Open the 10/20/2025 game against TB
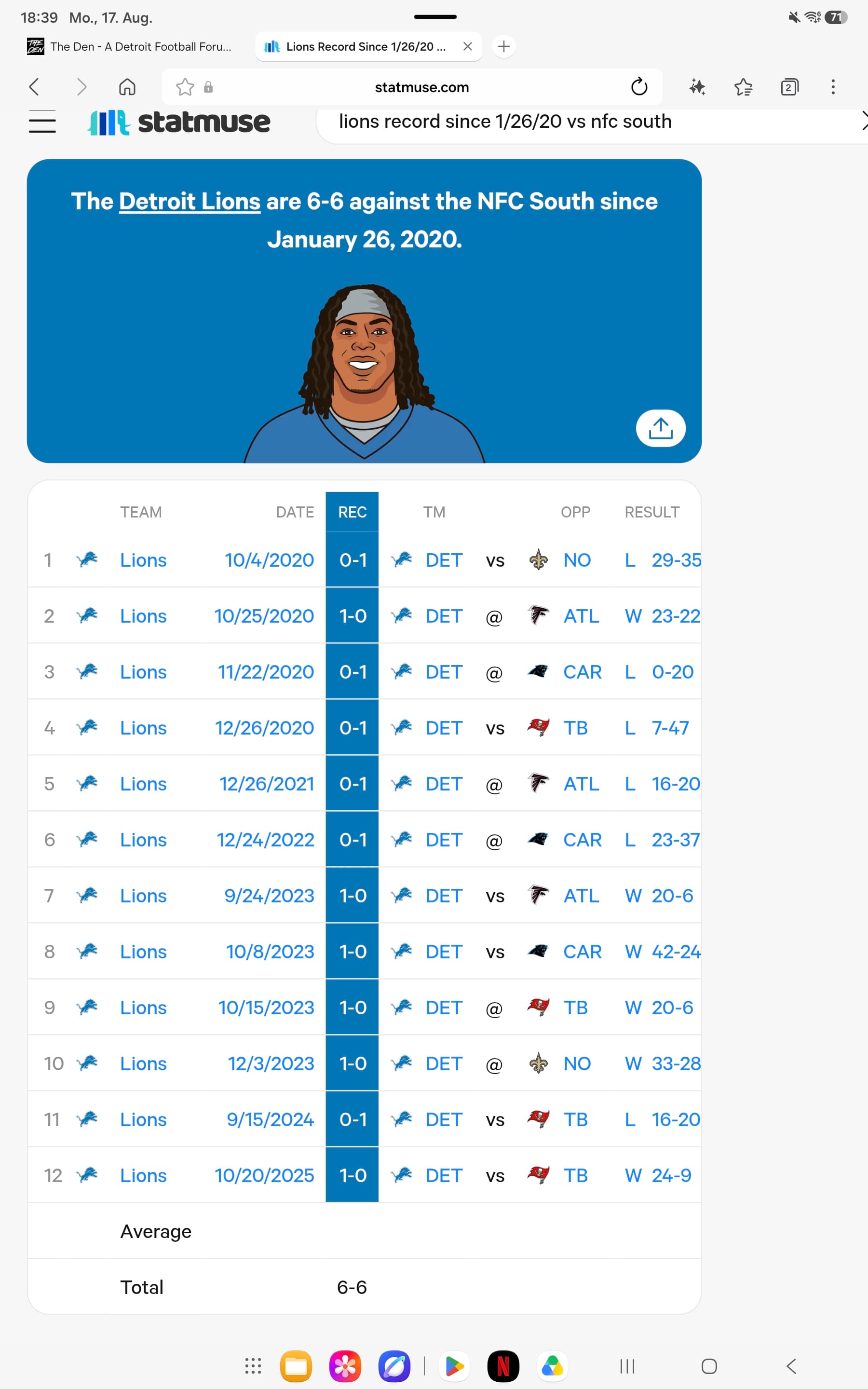This screenshot has width=868, height=1389. coord(264,1175)
